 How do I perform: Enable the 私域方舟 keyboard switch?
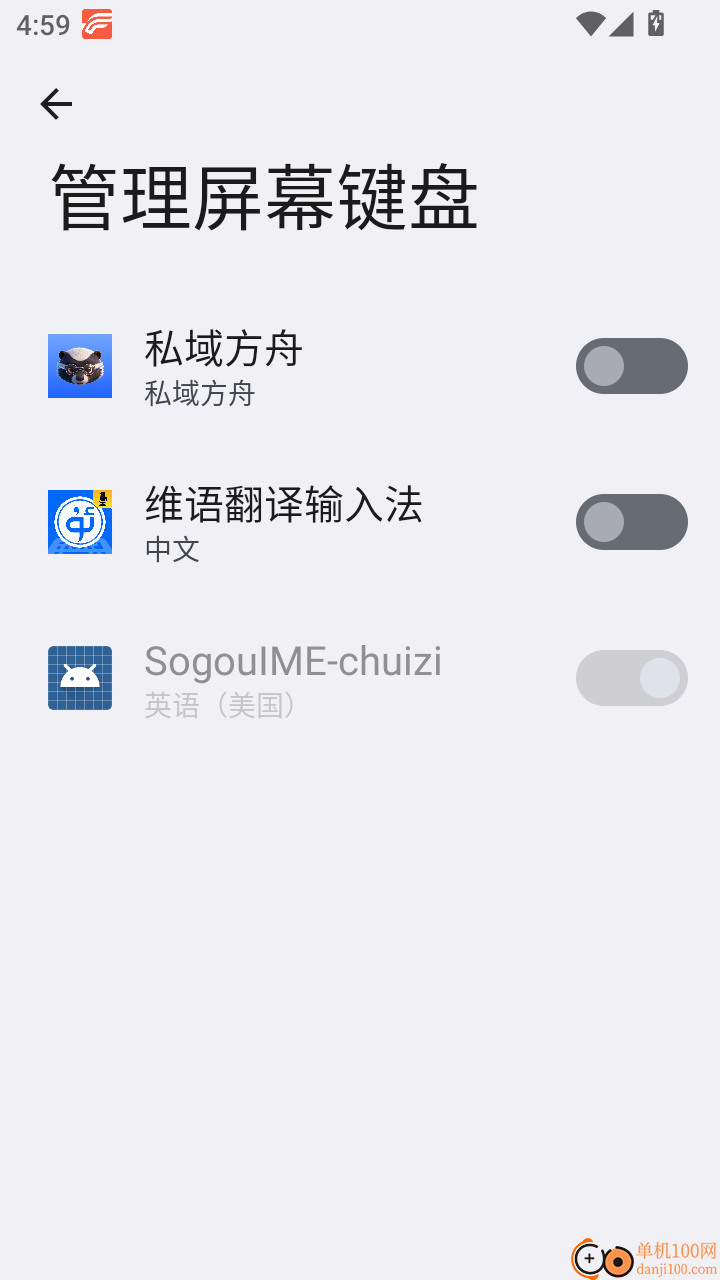(632, 366)
